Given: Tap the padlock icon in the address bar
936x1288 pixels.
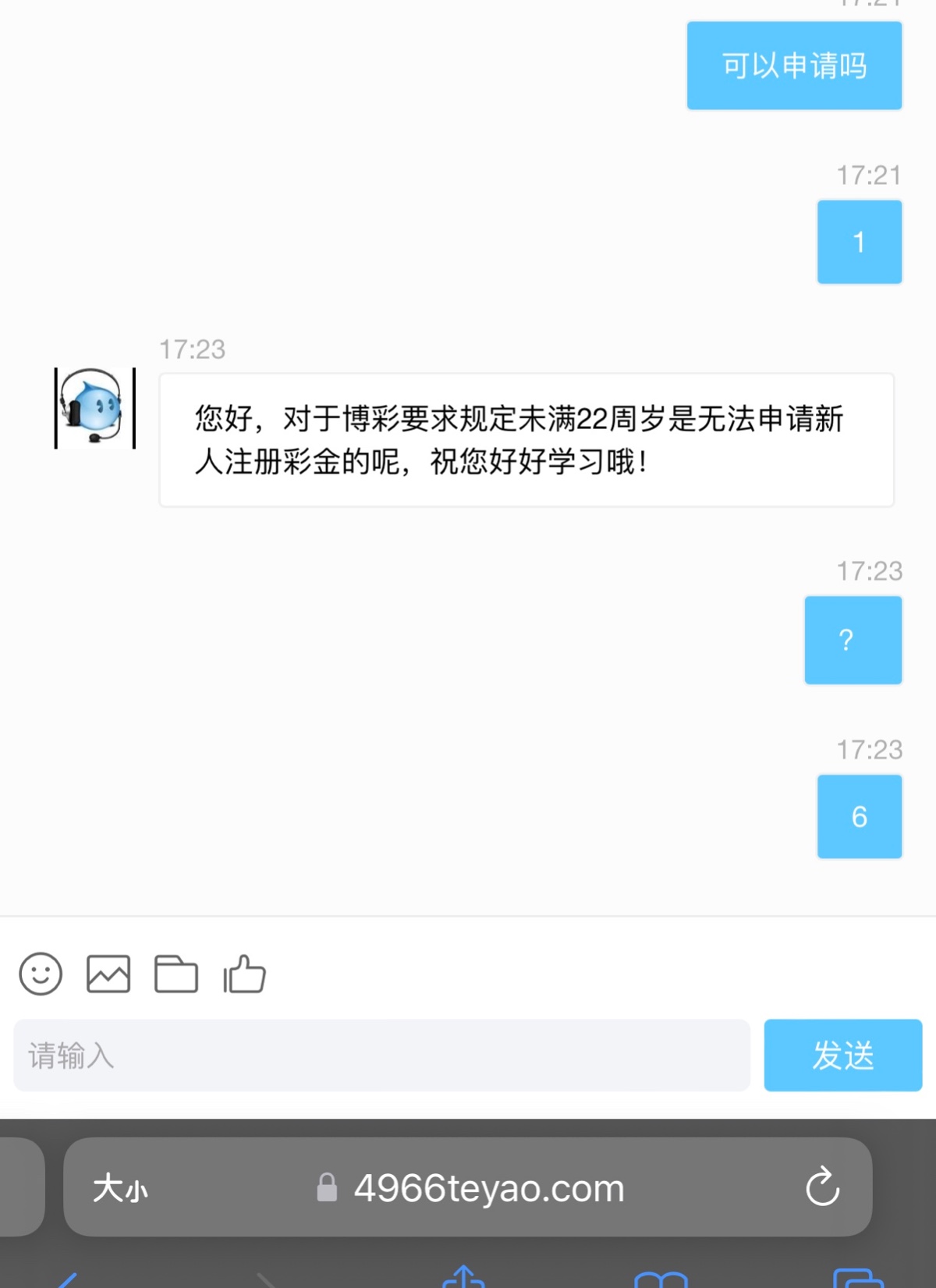Looking at the screenshot, I should pos(328,1187).
